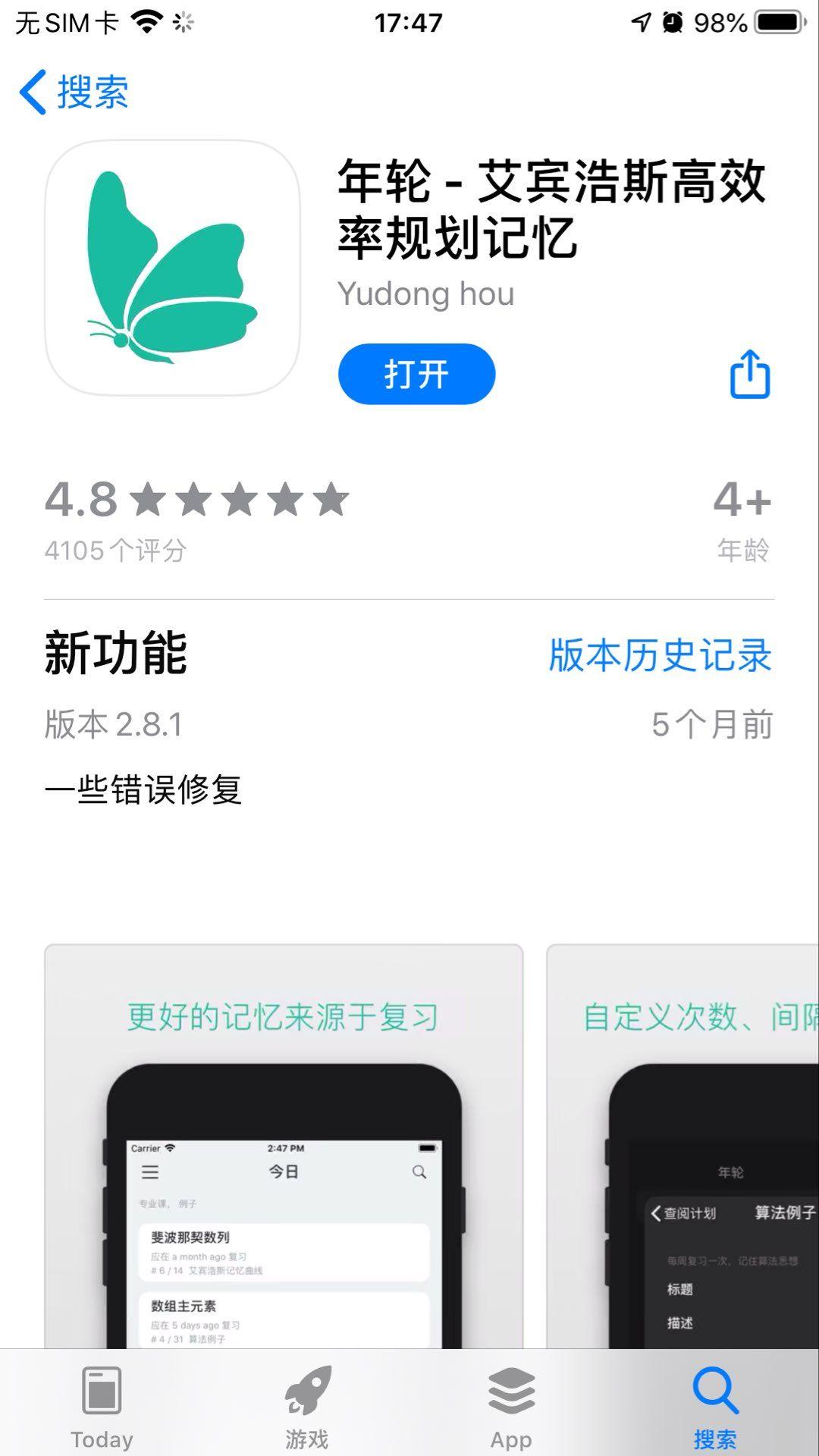The width and height of the screenshot is (819, 1456).
Task: View the 自定义次数 screenshot
Action: (682, 1145)
